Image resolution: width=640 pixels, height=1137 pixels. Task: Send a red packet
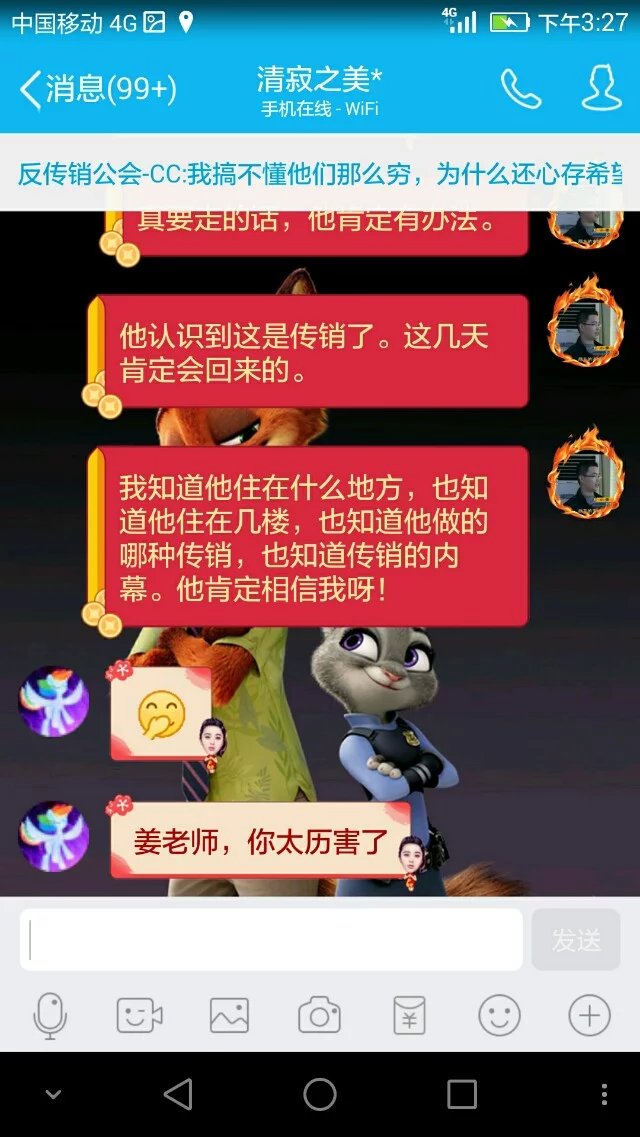[x=409, y=1016]
